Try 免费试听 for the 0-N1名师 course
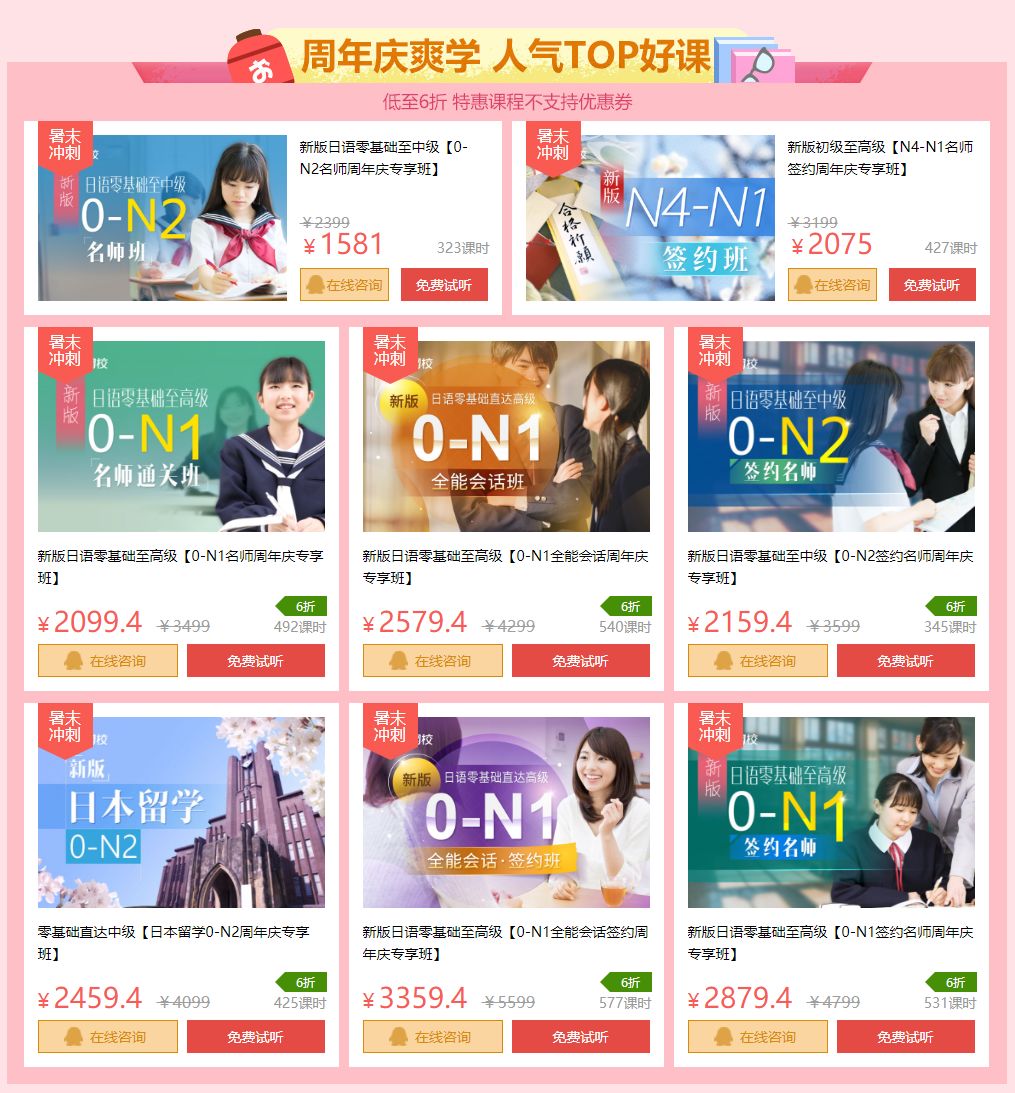The height and width of the screenshot is (1093, 1015). (255, 661)
